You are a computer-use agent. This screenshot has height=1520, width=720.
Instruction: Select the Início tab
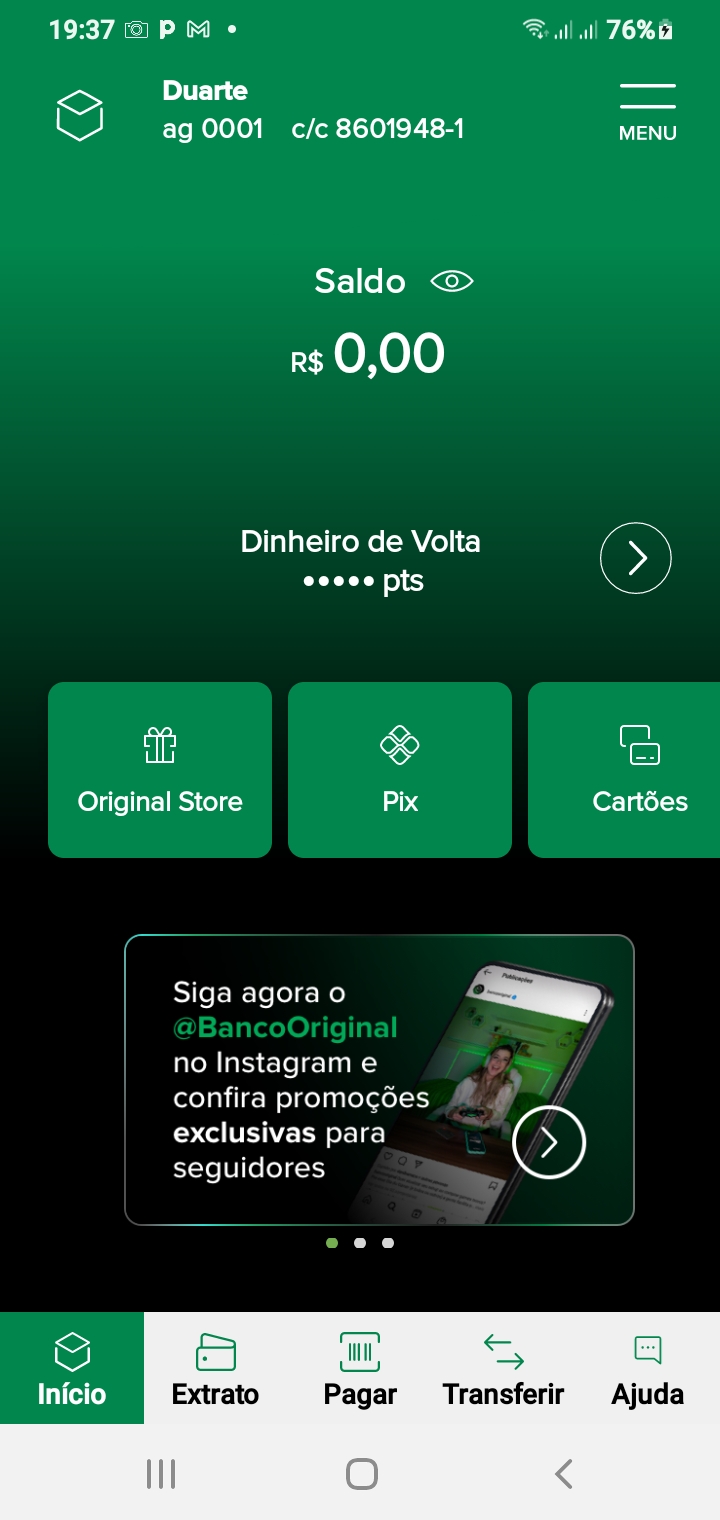point(72,1368)
